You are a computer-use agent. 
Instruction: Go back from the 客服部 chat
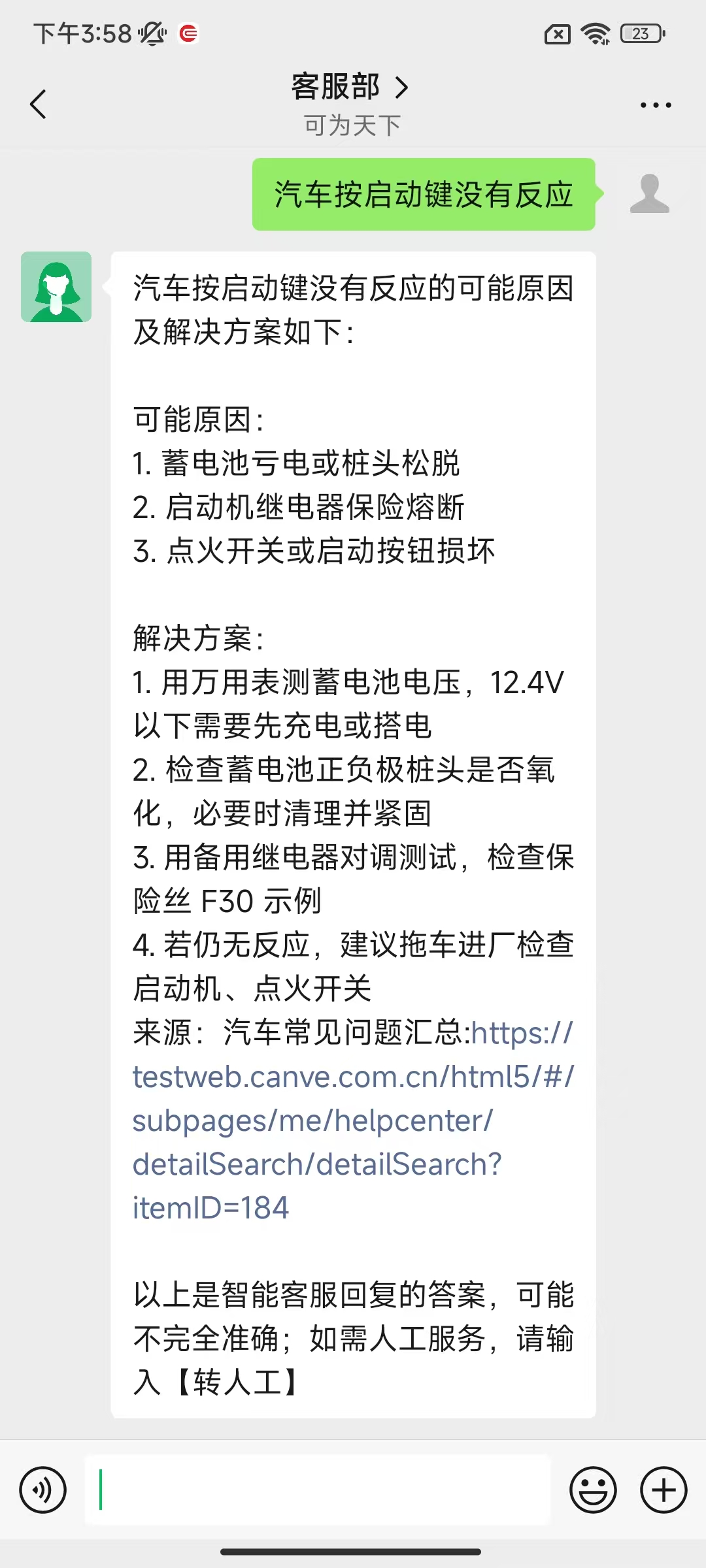point(39,105)
